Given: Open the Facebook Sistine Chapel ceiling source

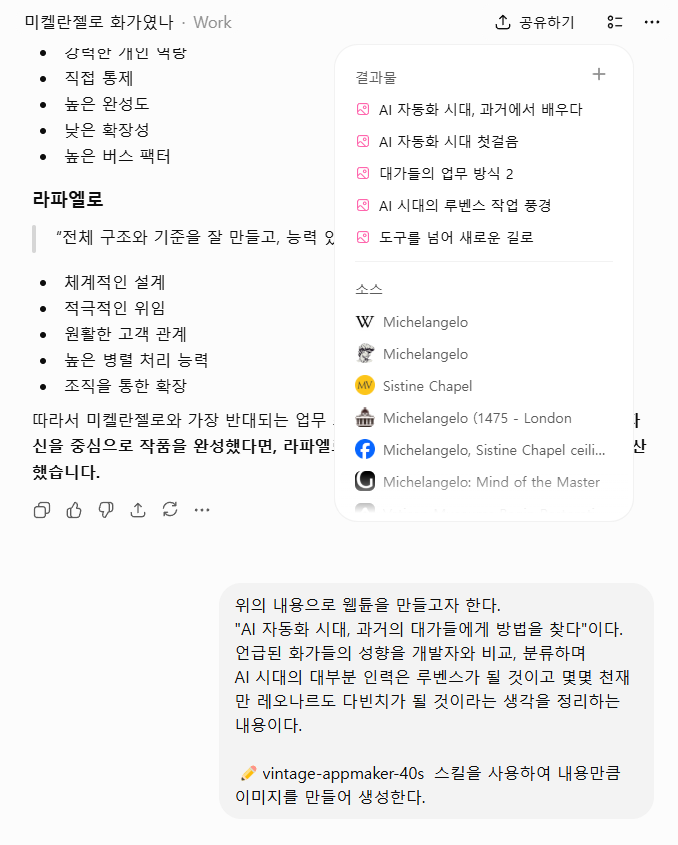Looking at the screenshot, I should point(480,450).
